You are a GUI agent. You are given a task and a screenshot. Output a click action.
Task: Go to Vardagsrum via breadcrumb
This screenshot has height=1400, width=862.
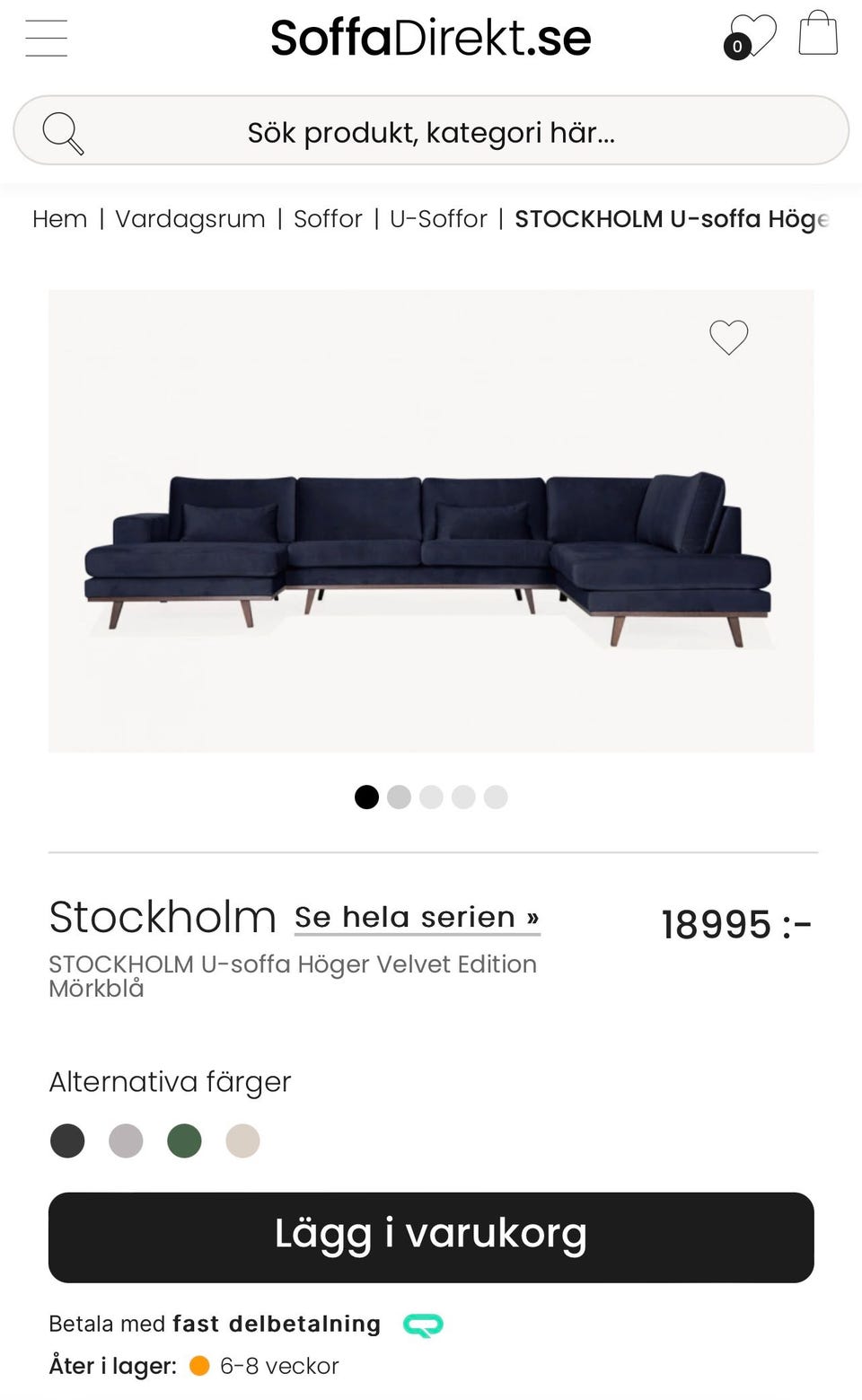tap(189, 218)
